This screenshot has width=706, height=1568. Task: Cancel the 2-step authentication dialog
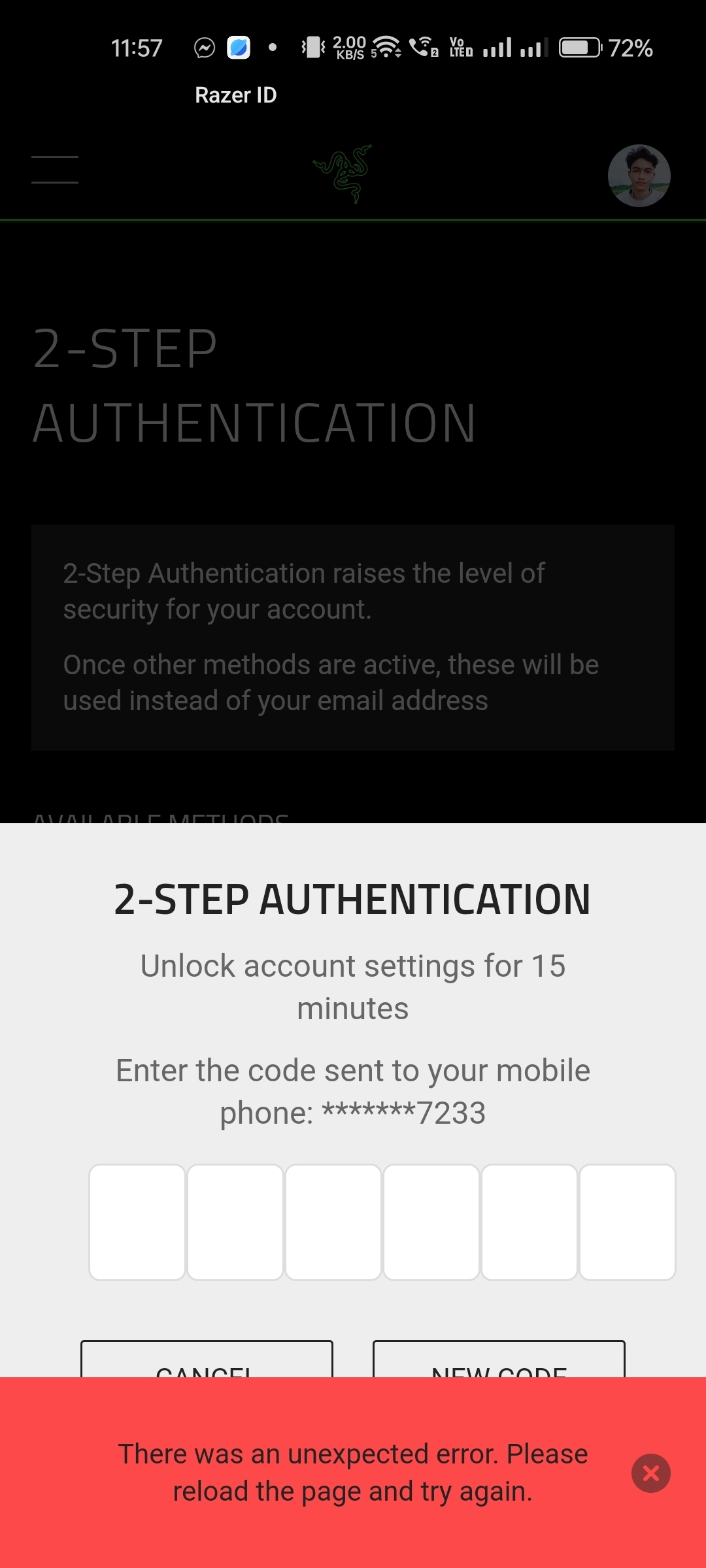click(x=207, y=1360)
